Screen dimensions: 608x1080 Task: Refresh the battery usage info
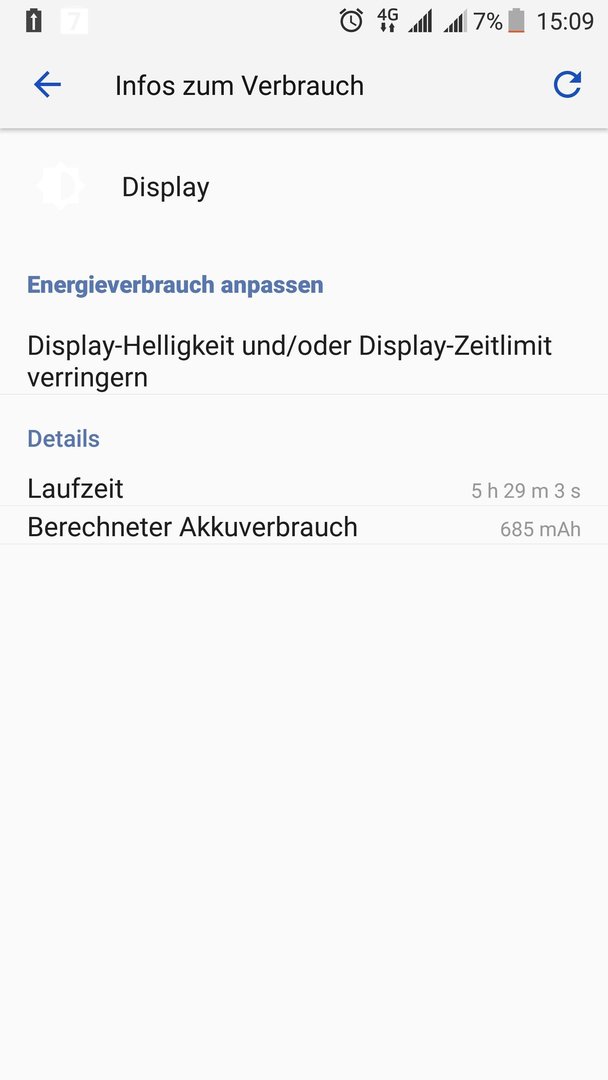pyautogui.click(x=567, y=85)
